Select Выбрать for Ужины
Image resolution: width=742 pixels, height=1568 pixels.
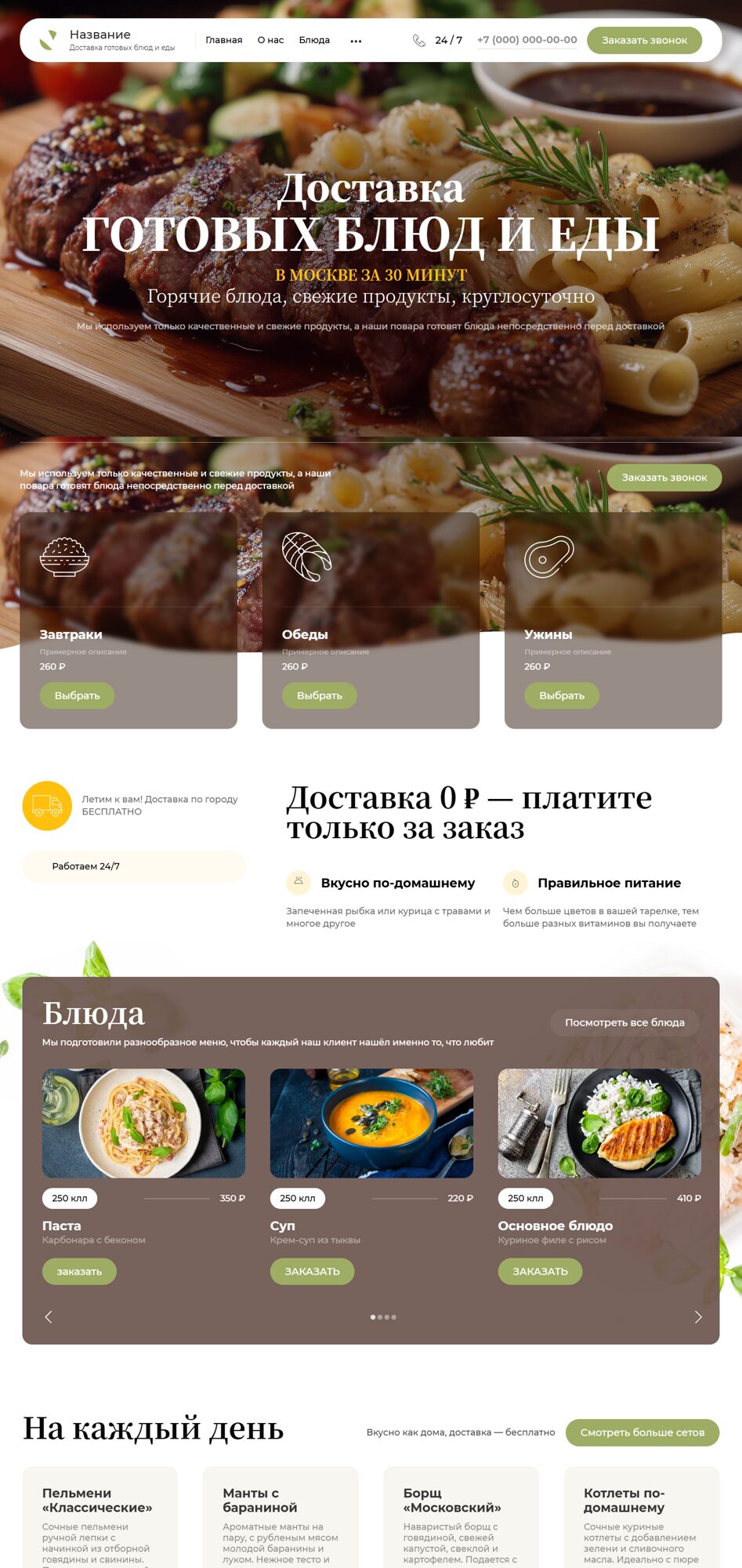coord(562,695)
